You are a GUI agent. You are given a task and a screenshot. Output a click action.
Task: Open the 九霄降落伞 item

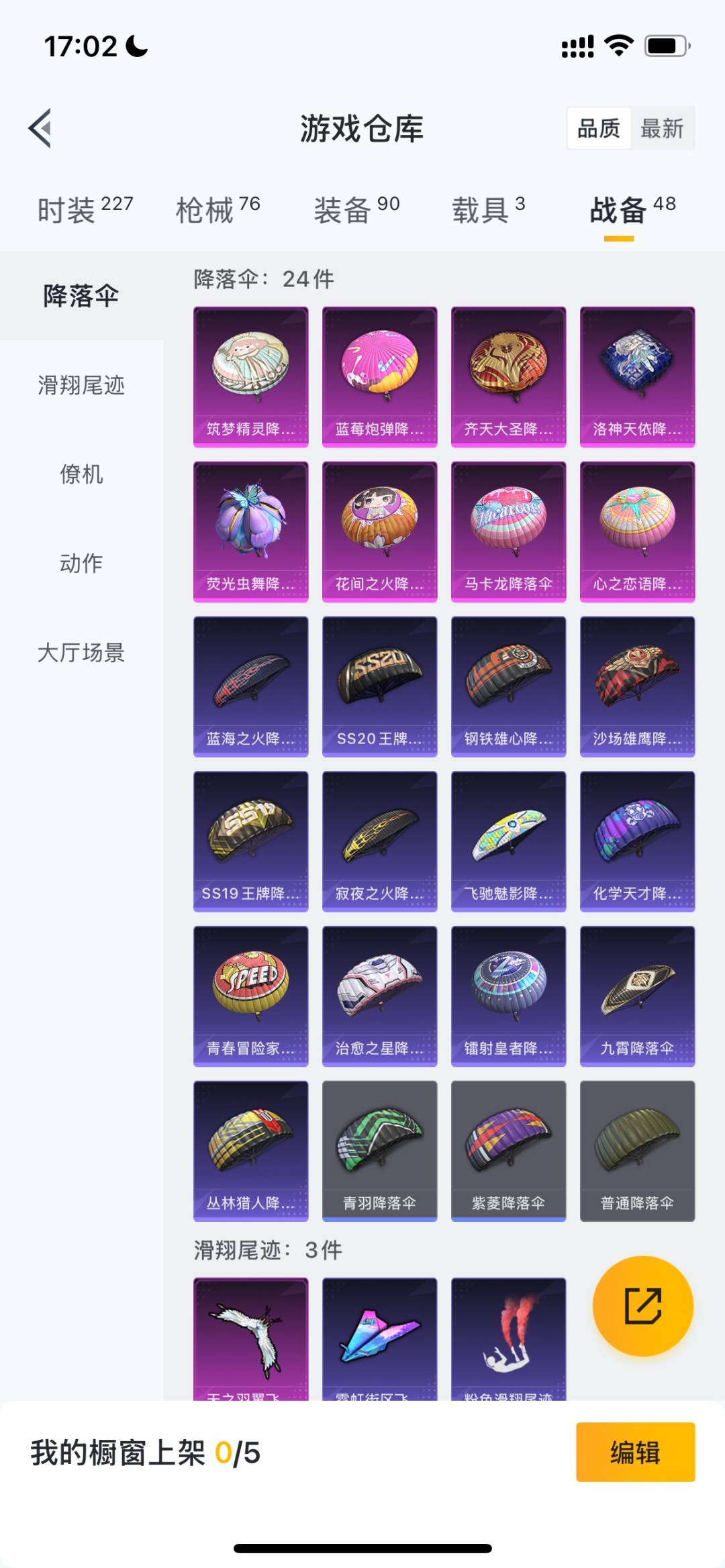point(638,996)
